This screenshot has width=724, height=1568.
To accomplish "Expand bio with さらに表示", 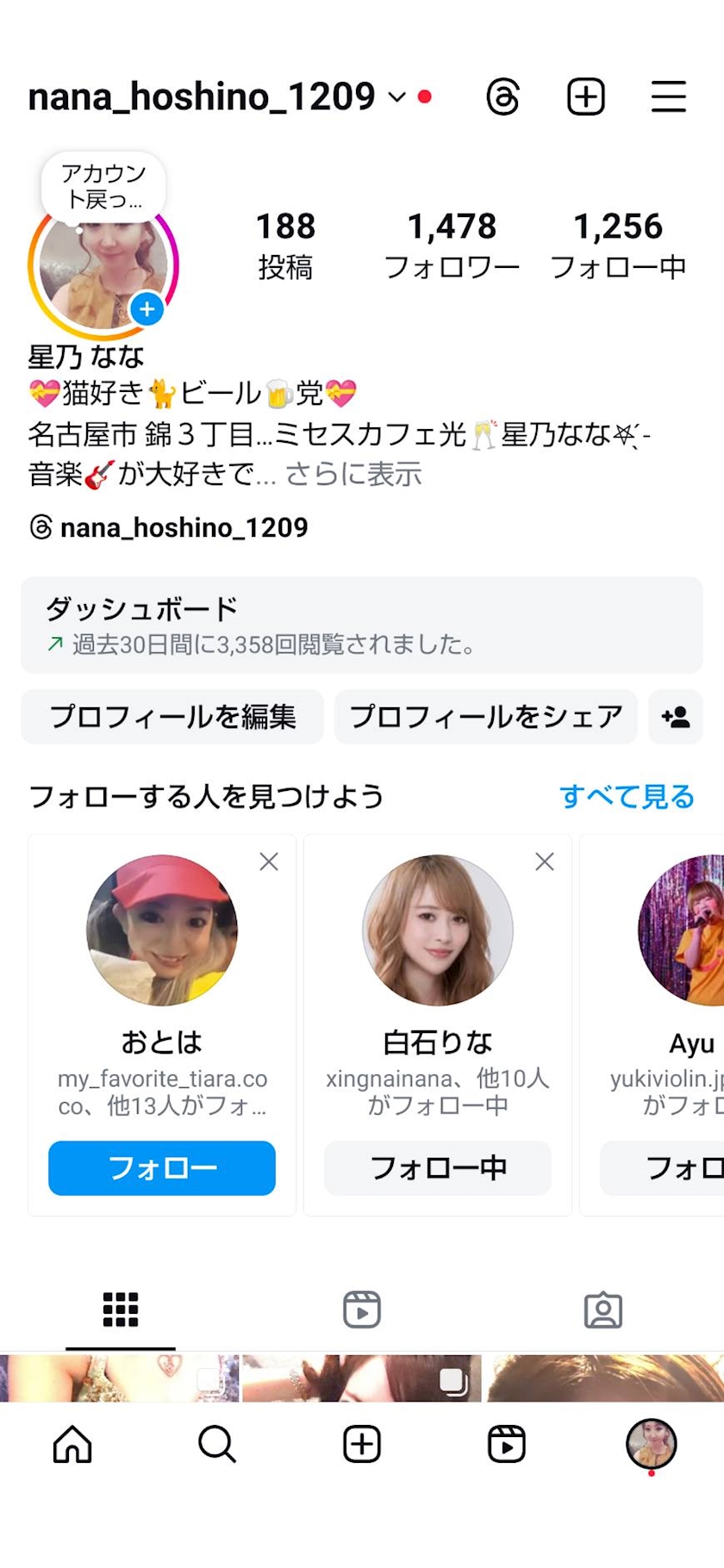I will [353, 475].
